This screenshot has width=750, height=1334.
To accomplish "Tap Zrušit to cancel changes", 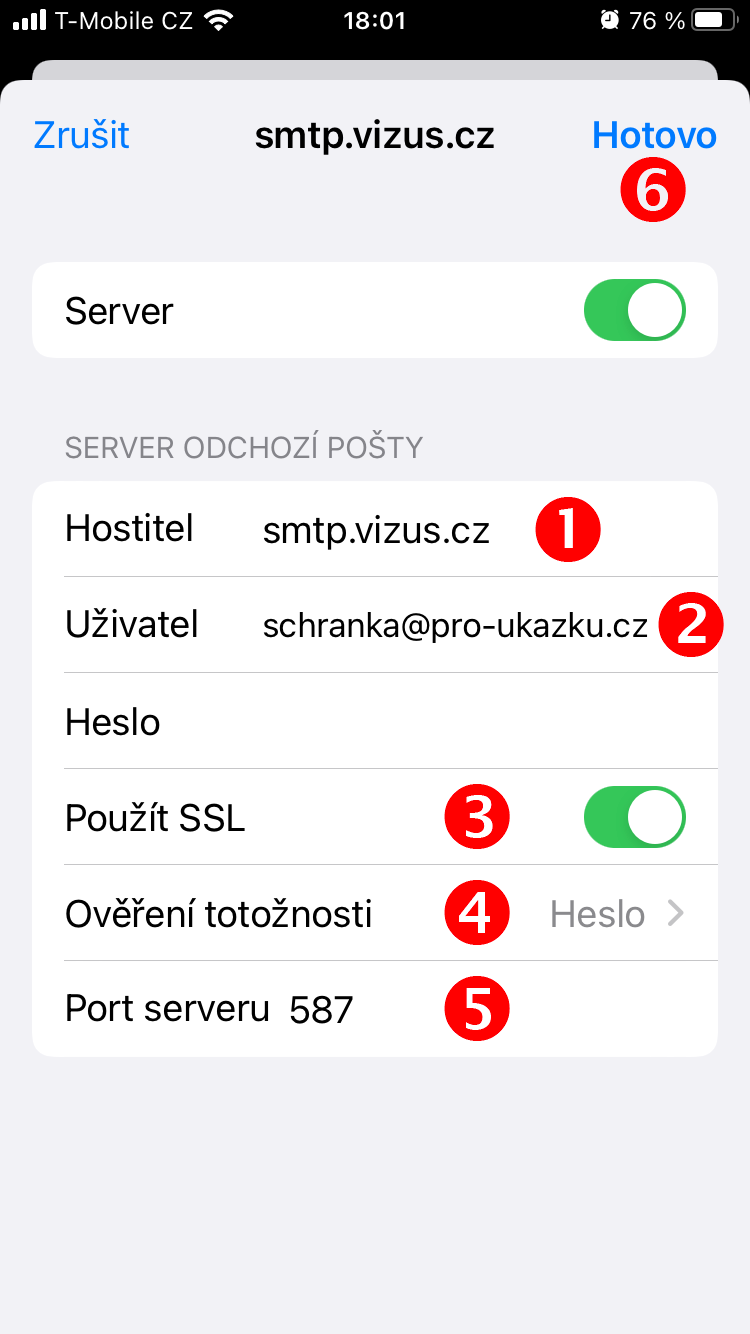I will click(x=82, y=135).
